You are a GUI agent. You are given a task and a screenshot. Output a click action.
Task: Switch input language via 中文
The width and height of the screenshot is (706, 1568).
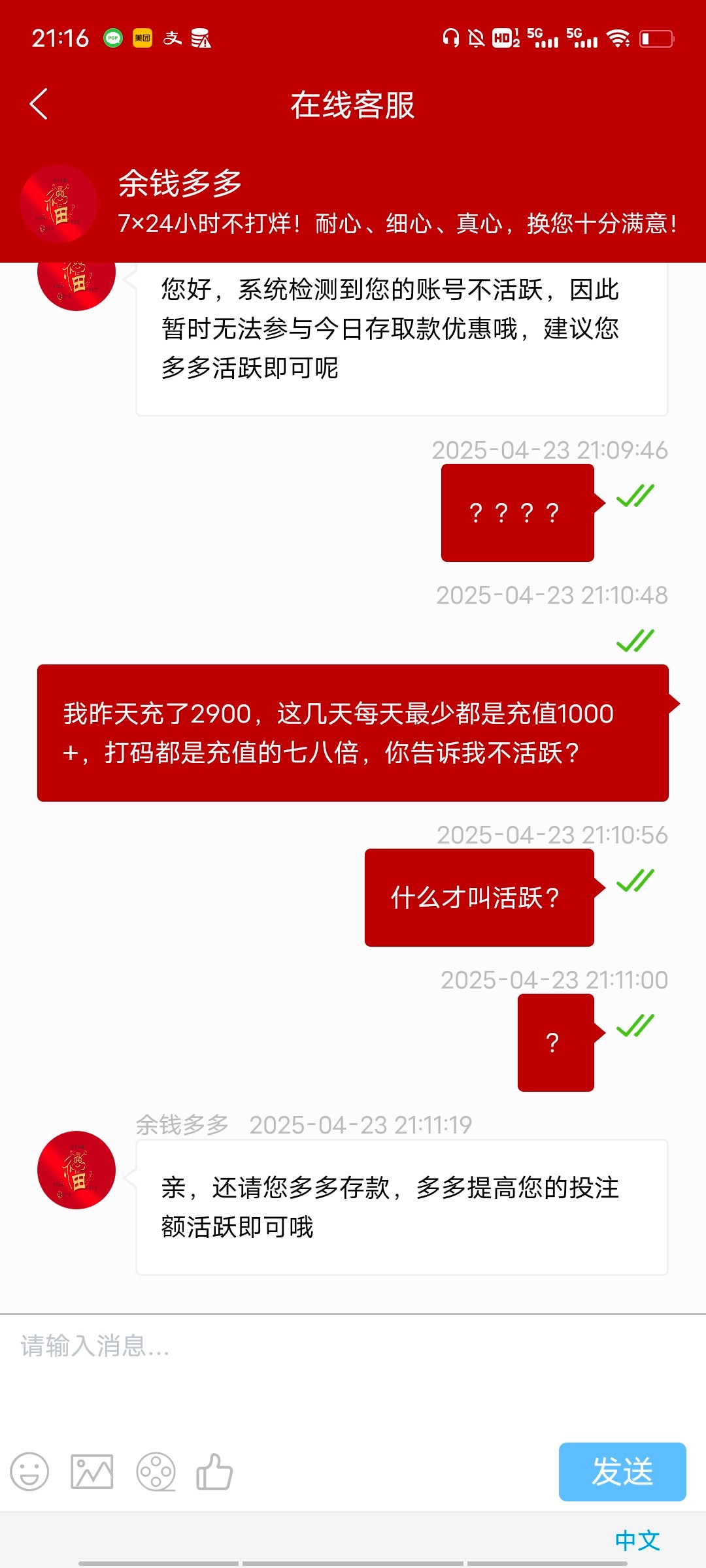point(637,1541)
